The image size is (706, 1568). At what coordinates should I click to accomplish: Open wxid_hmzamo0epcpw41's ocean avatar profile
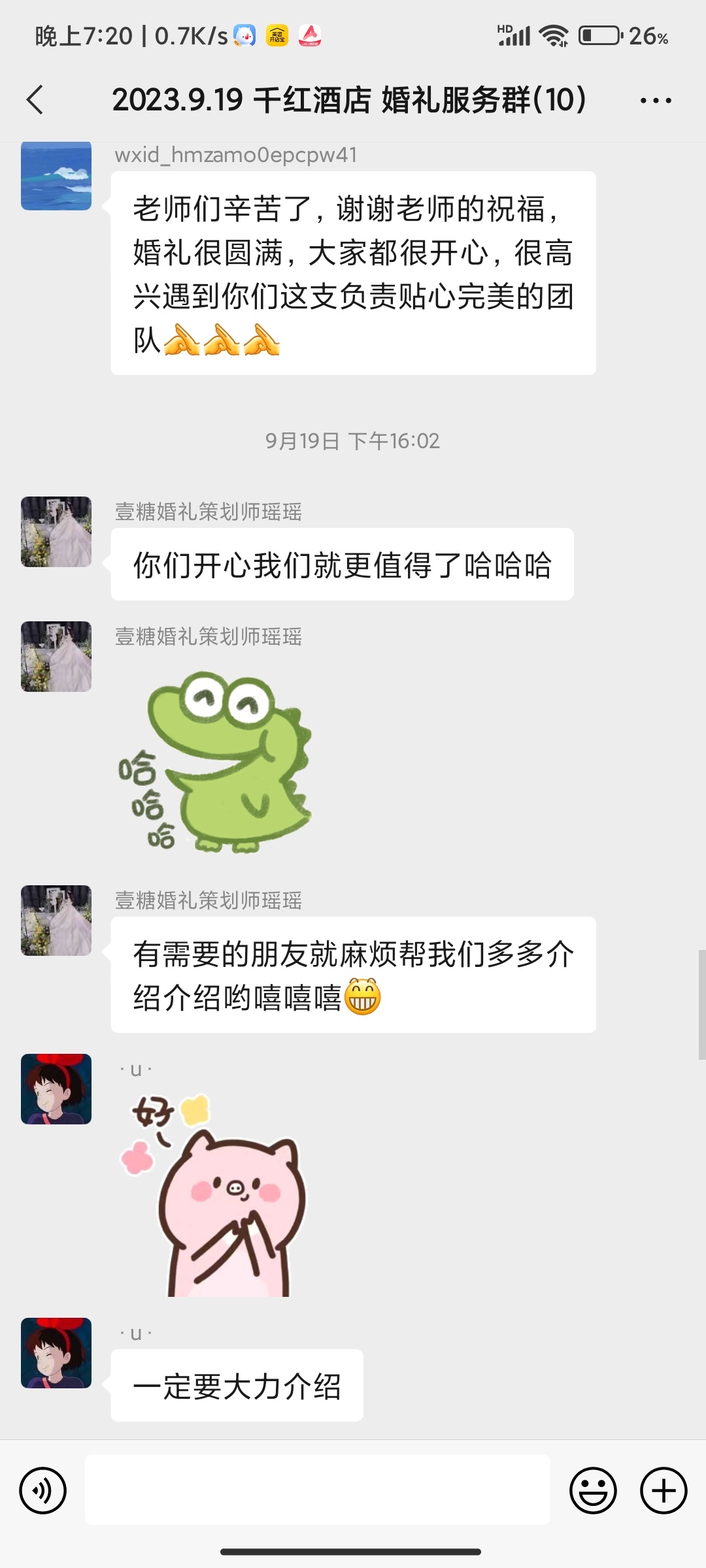(x=56, y=176)
